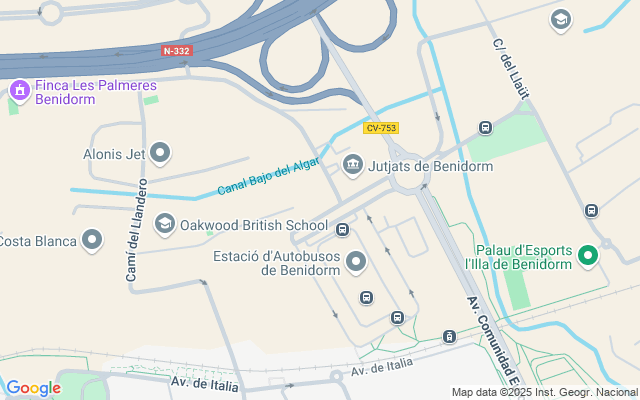The image size is (640, 400).
Task: Select the Estació d'Autobusos de Benidorm marker
Action: point(357,263)
